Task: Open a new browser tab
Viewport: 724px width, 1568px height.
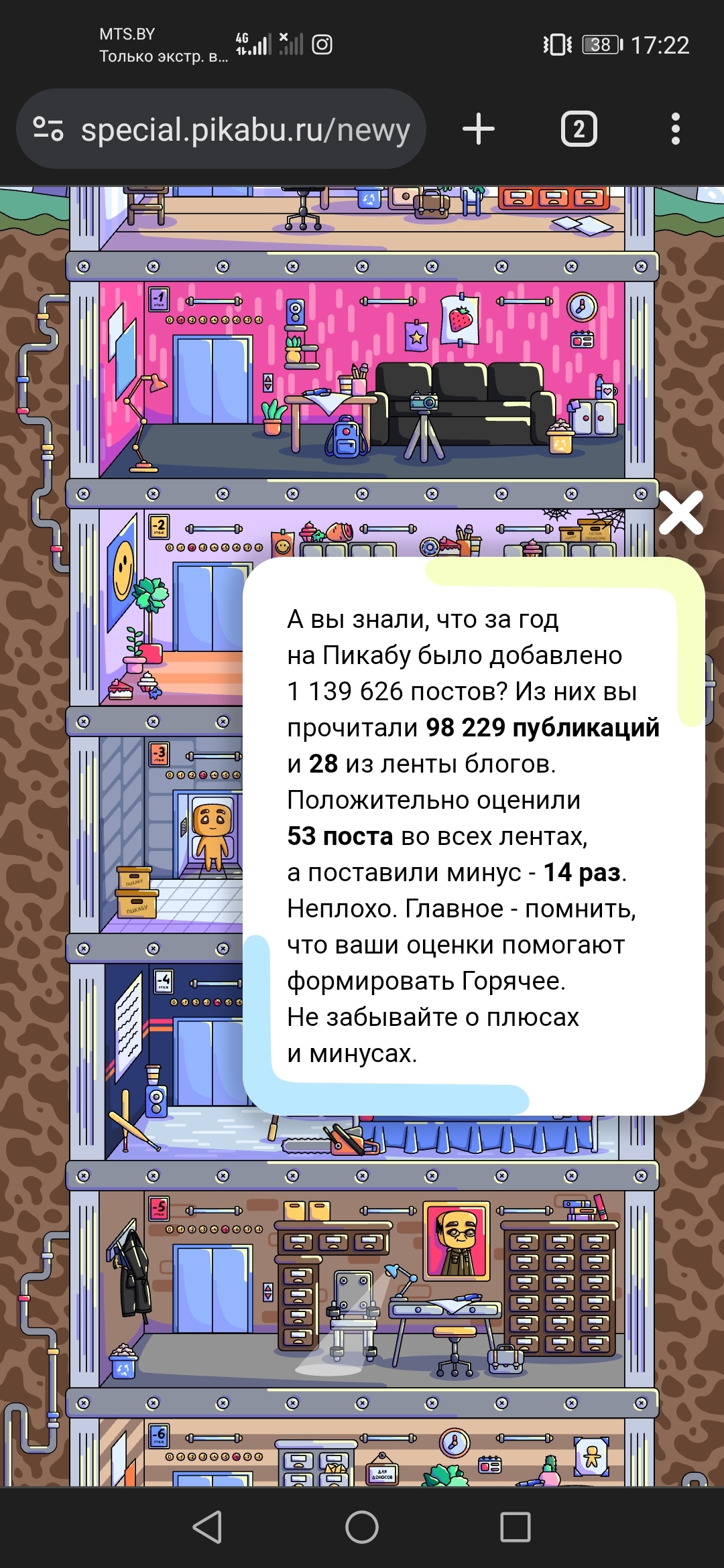Action: 479,129
